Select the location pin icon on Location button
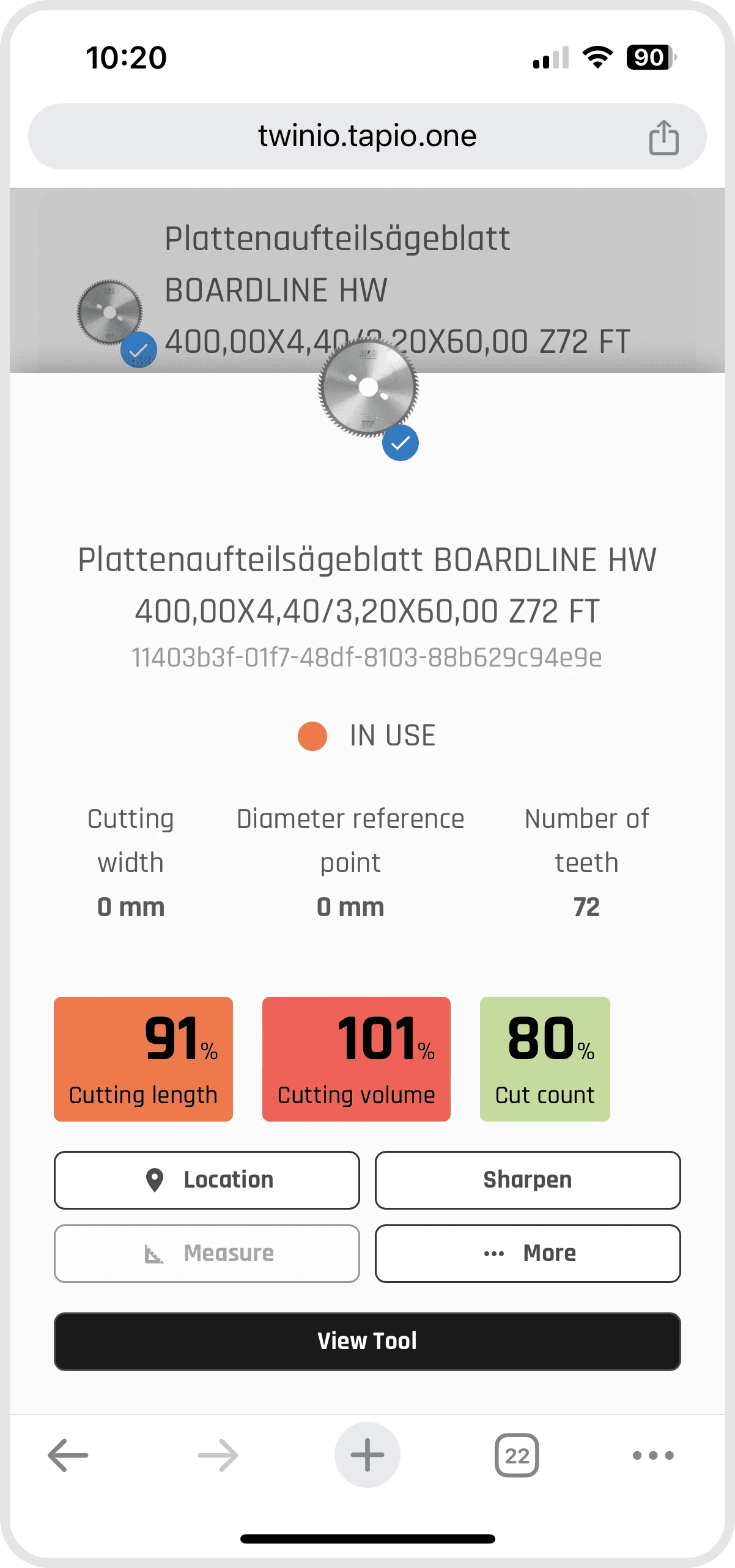 point(155,1179)
